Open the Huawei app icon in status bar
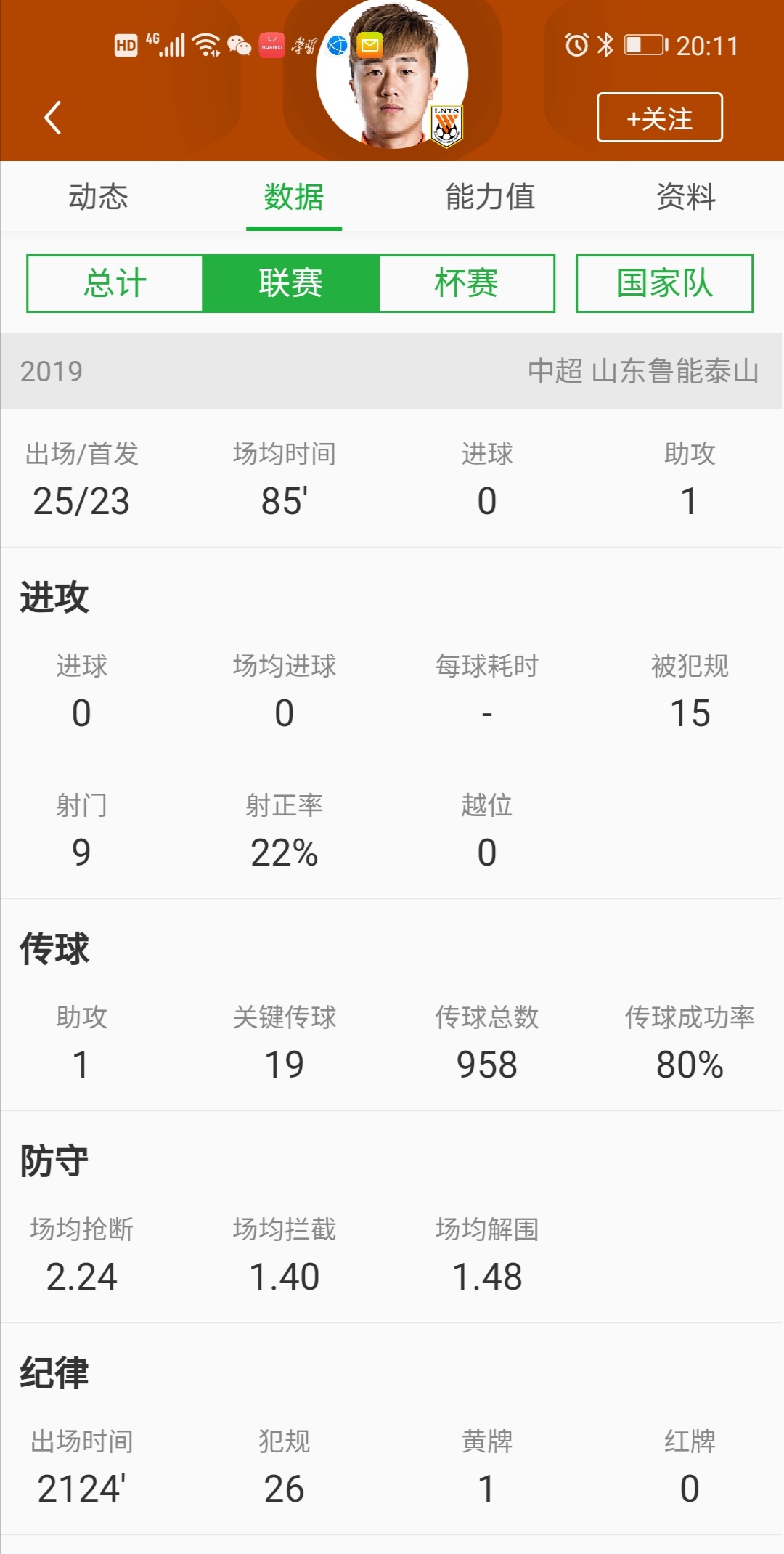The width and height of the screenshot is (784, 1554). 271,45
